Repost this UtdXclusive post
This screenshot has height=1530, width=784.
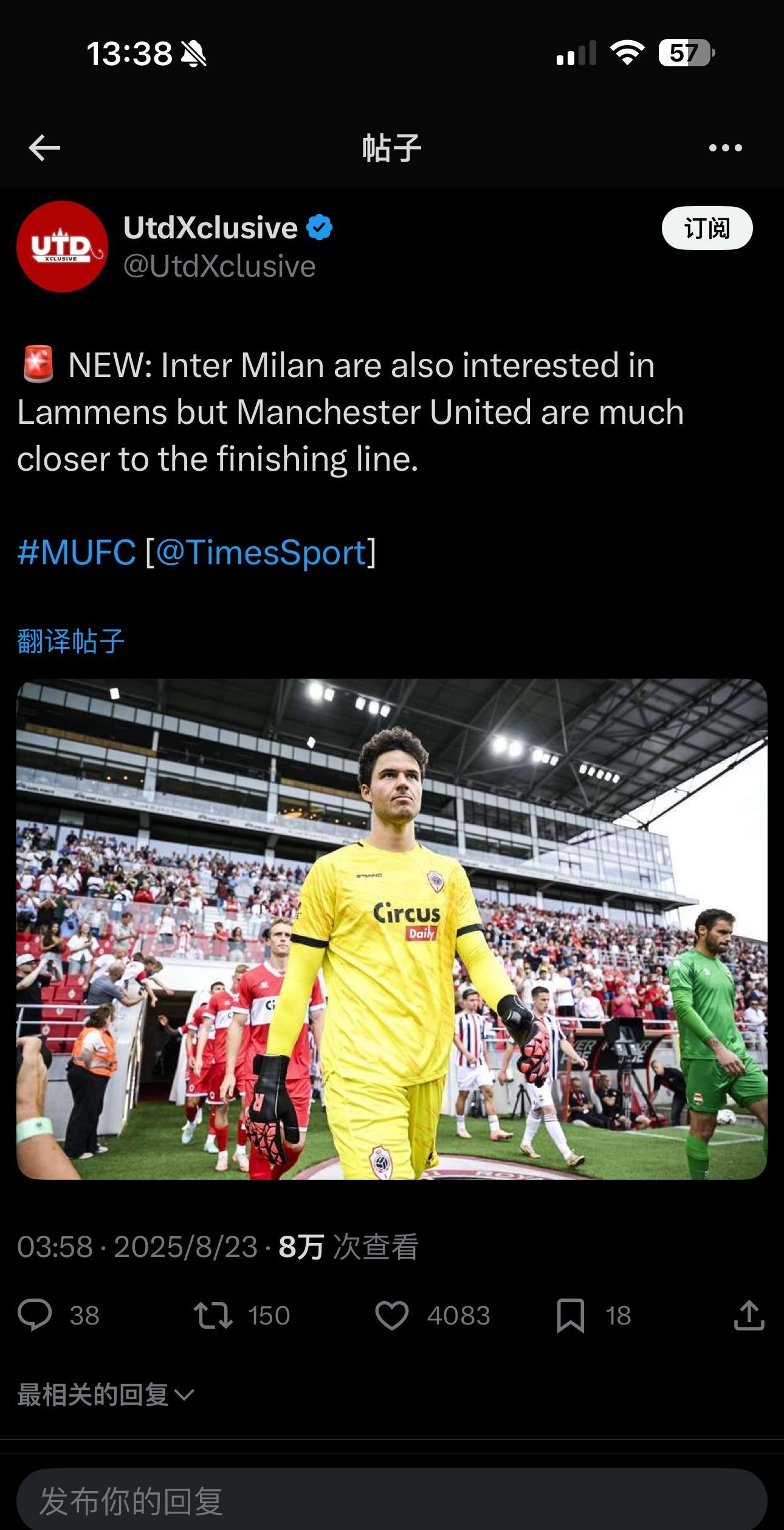213,1316
